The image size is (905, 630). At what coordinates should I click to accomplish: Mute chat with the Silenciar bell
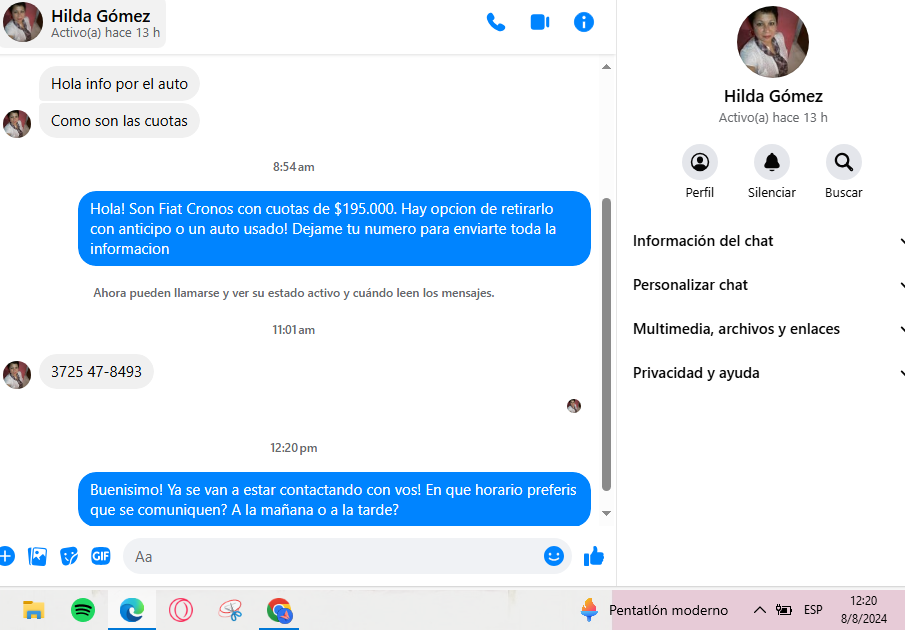point(771,163)
